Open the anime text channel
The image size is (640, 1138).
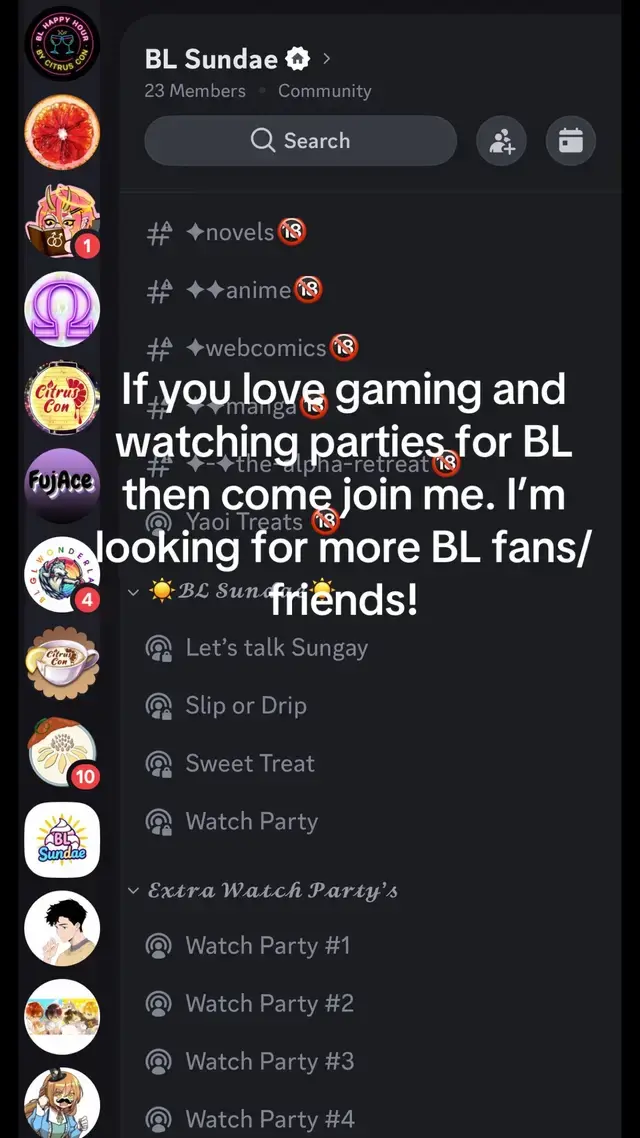(250, 290)
